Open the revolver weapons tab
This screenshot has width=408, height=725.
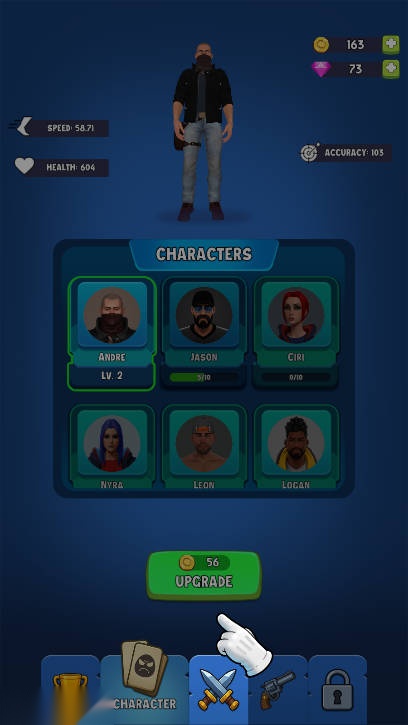pos(278,690)
